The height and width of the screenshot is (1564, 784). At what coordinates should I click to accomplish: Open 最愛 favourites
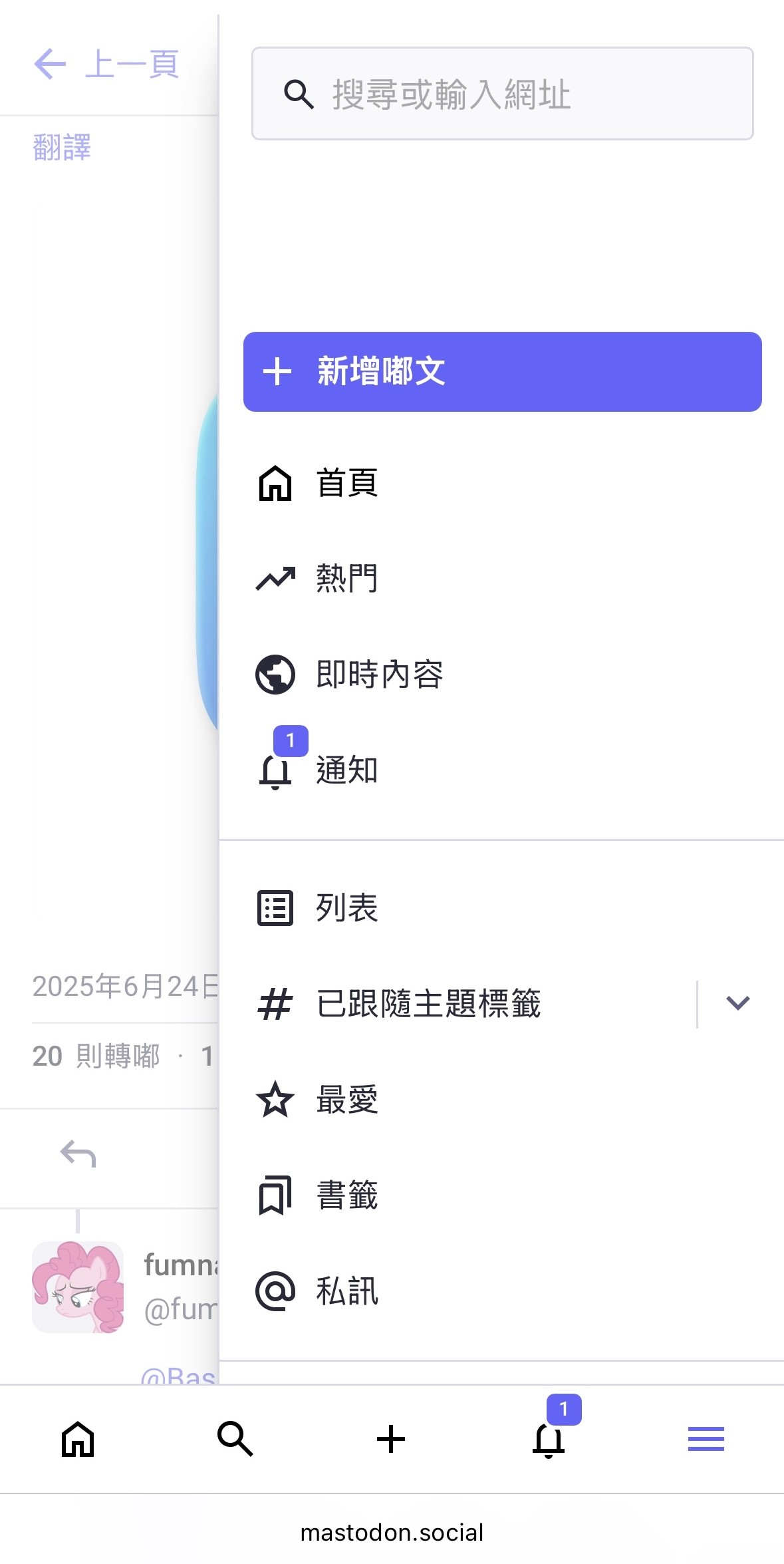502,1100
